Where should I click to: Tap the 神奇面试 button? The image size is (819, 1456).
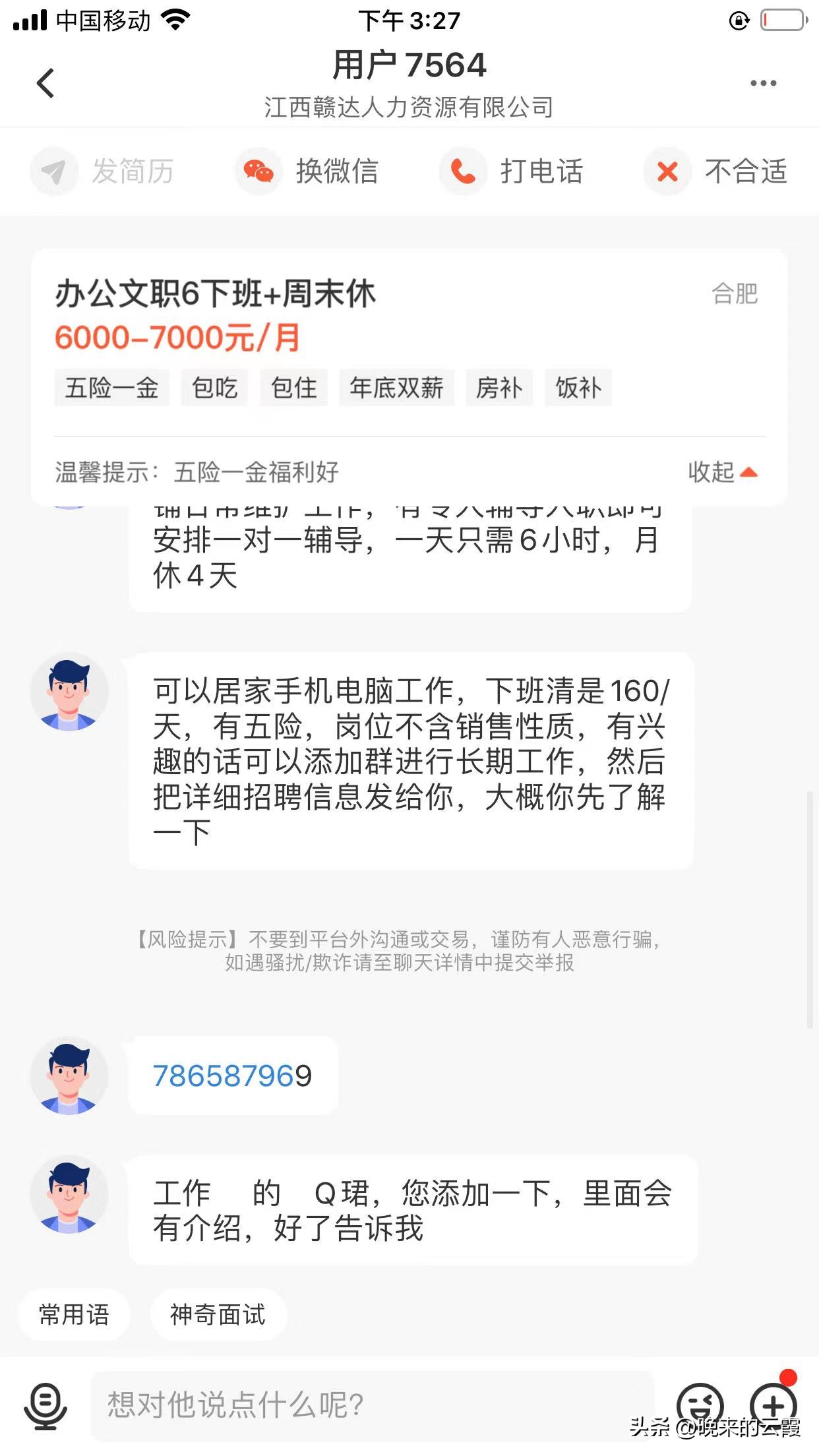[218, 1315]
